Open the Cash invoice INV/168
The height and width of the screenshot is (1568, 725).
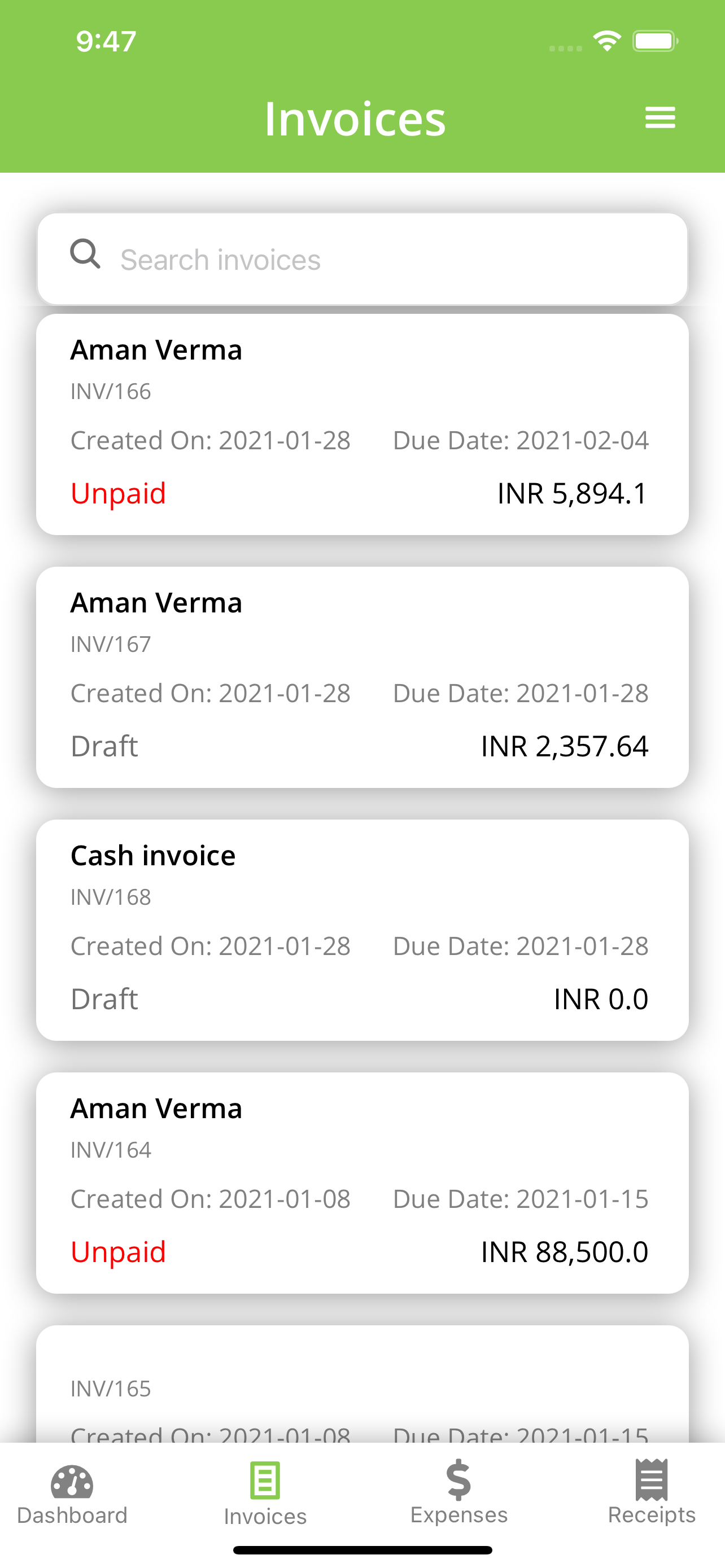[x=362, y=930]
